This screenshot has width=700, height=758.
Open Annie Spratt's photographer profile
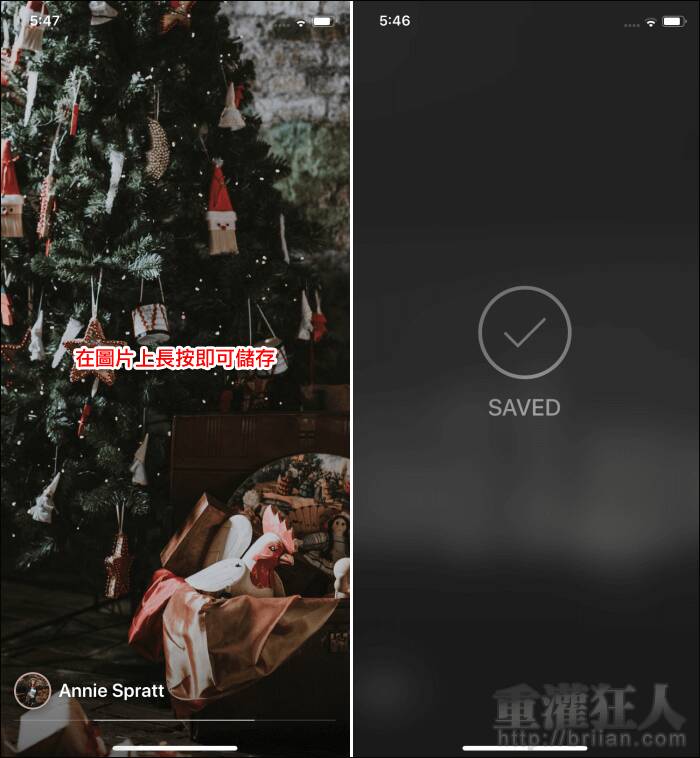[x=111, y=690]
